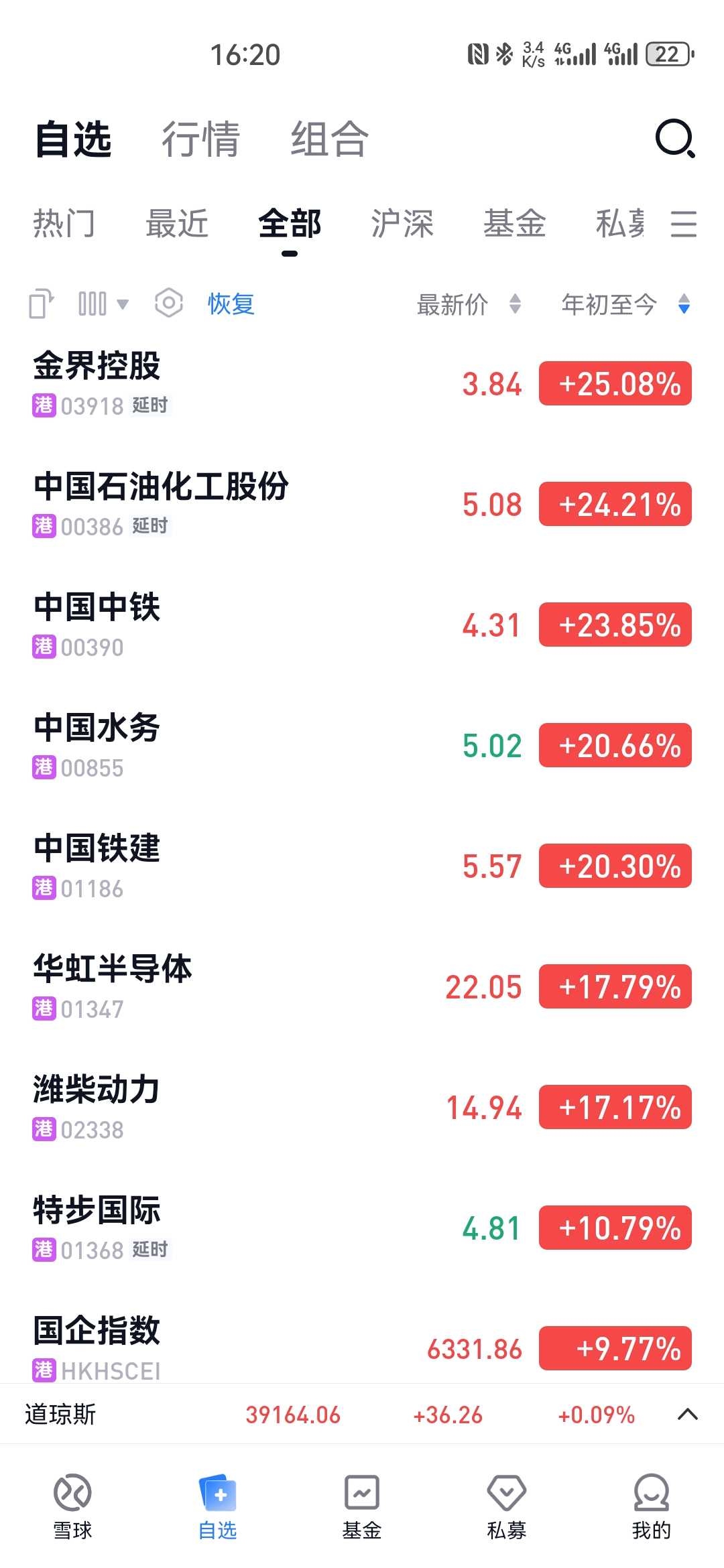Open the column layout dropdown
This screenshot has width=724, height=1568.
[x=103, y=304]
